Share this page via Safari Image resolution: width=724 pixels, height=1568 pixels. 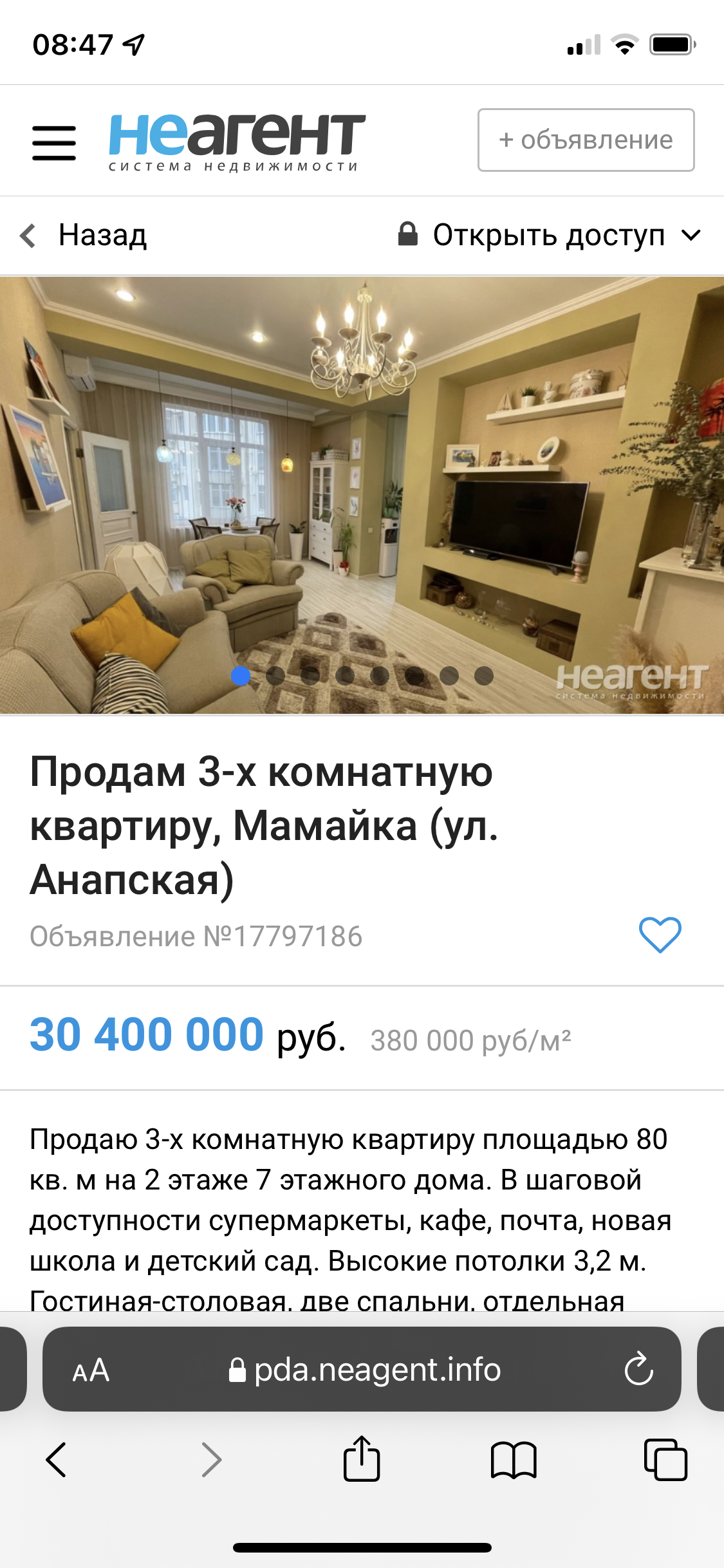coord(362,1460)
